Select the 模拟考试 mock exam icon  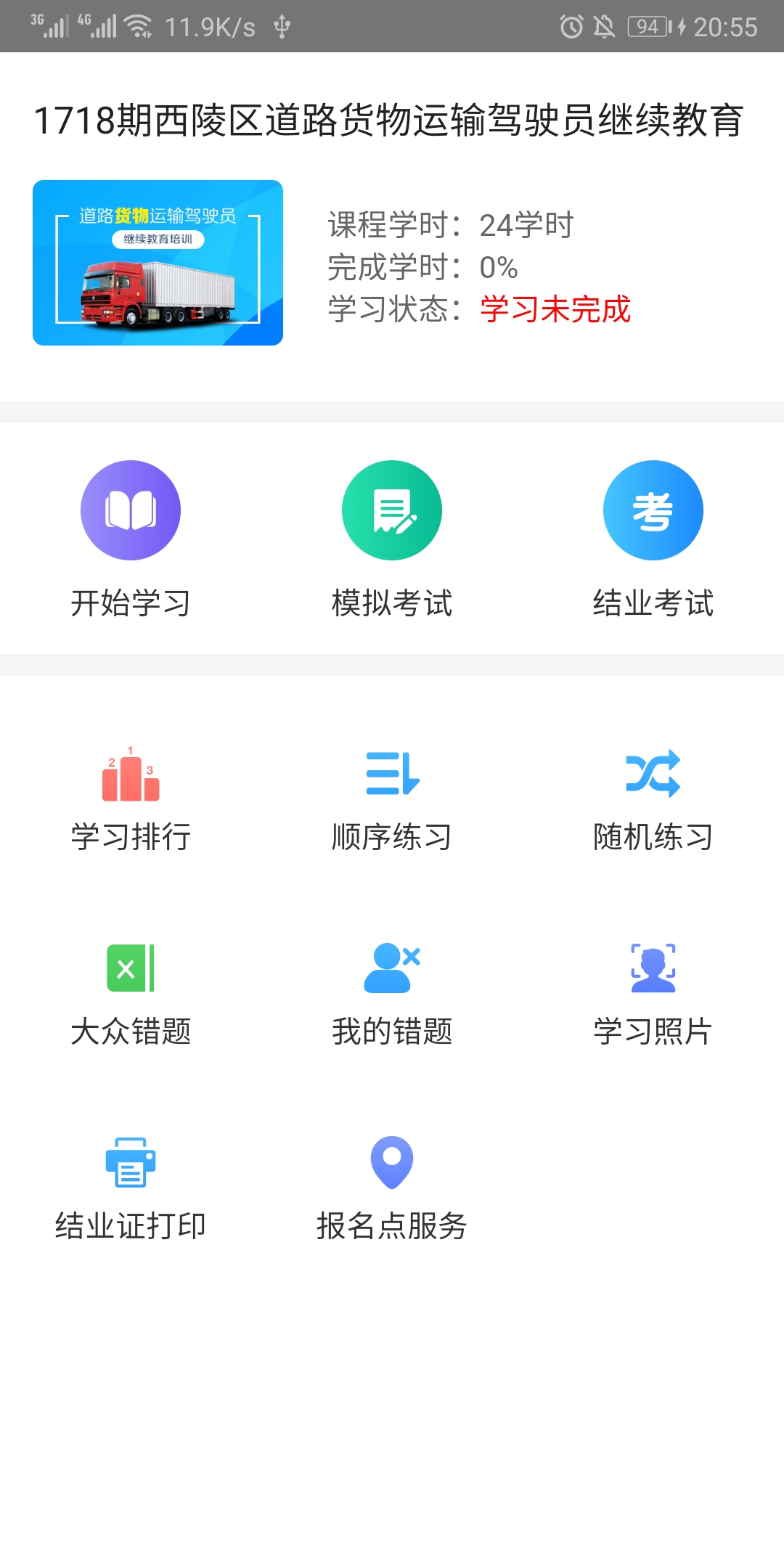coord(392,510)
